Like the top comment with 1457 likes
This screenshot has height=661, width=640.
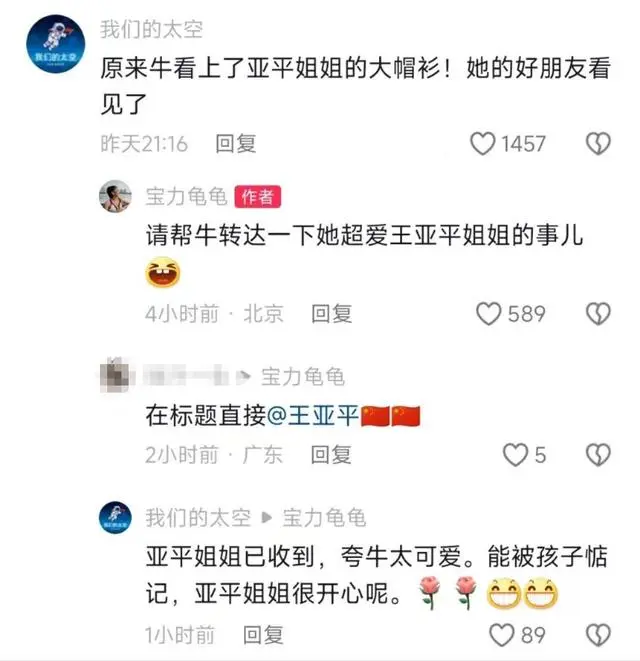coord(484,143)
